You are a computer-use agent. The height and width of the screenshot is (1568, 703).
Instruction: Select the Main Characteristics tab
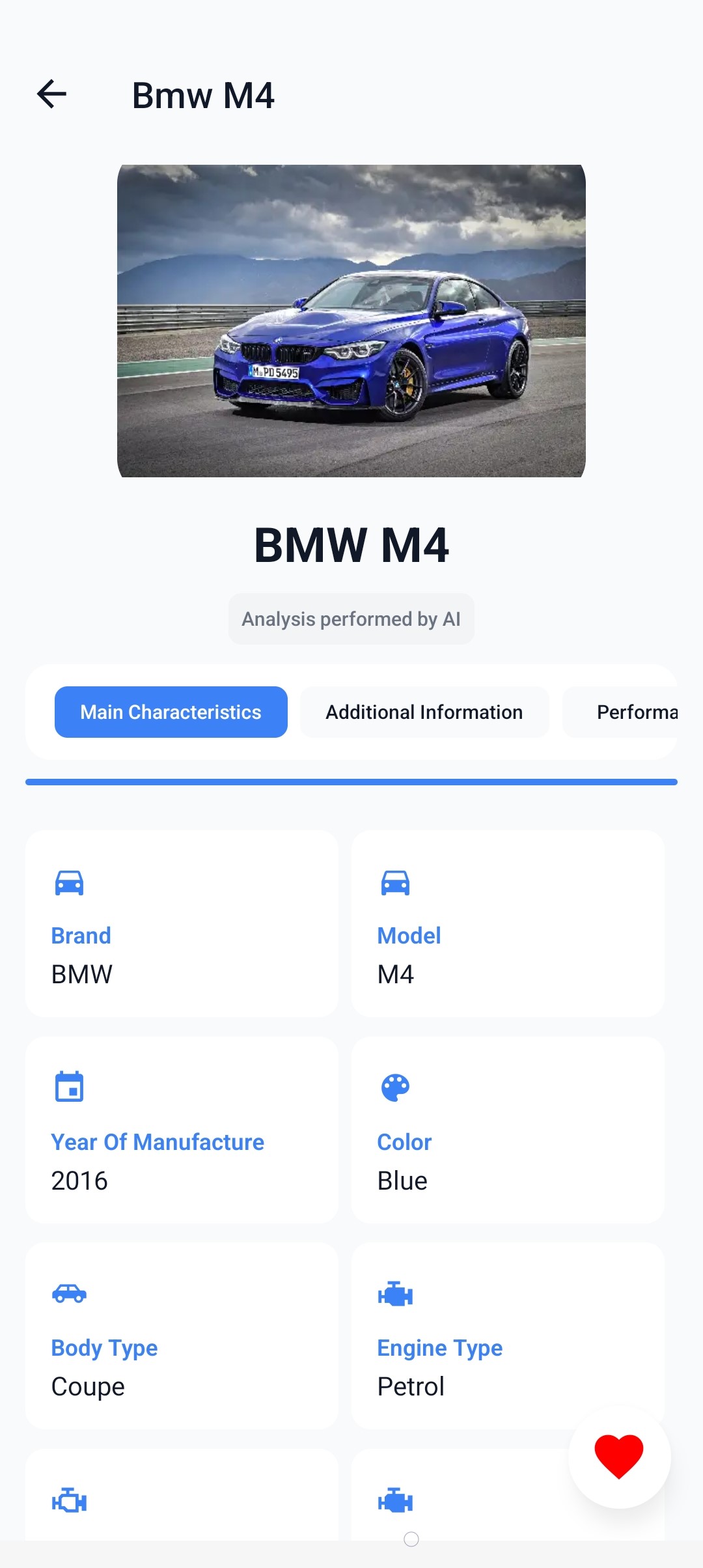pos(171,712)
